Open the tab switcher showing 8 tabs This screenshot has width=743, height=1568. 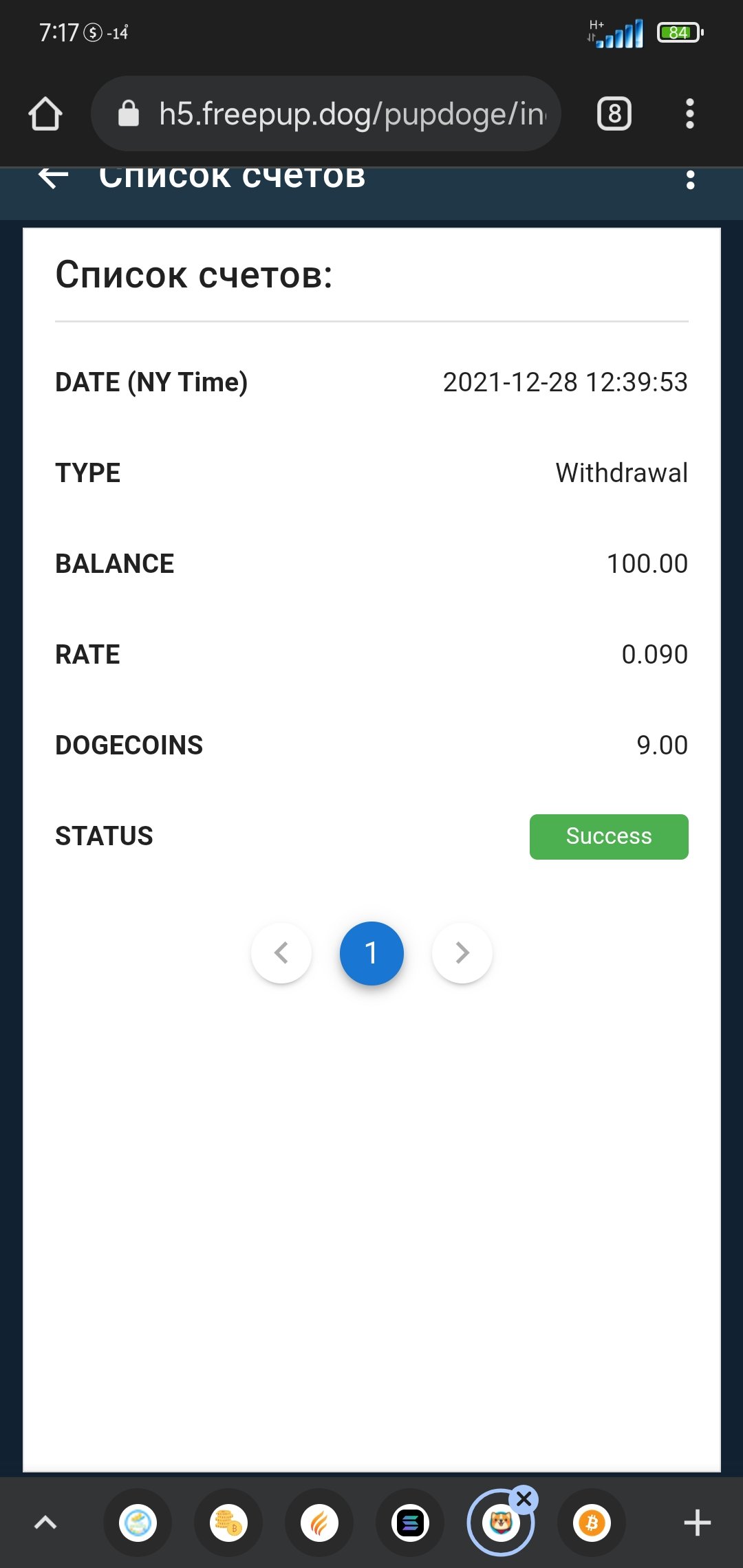[x=614, y=113]
